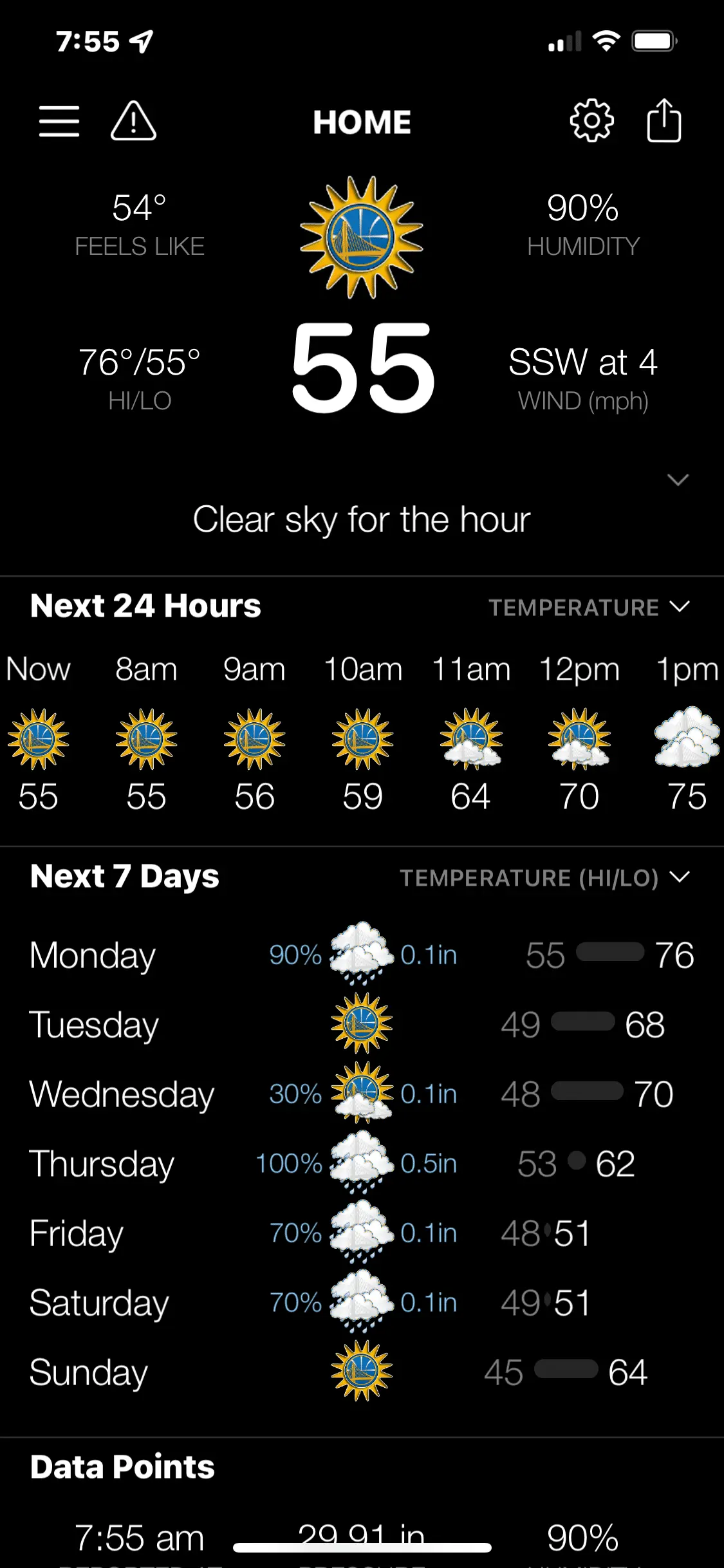Change the Temperature (HI/LO) dropdown

coord(544,877)
